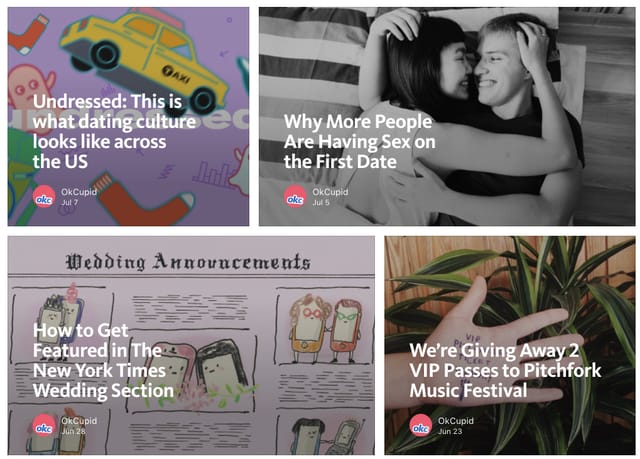Viewport: 640px width, 459px height.
Task: Open Why More People Are Having Sex article
Action: [x=359, y=142]
